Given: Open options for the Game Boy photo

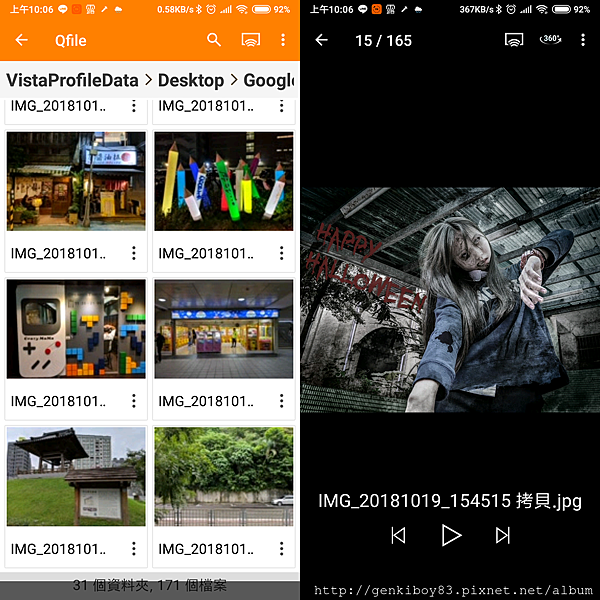Looking at the screenshot, I should click(133, 402).
